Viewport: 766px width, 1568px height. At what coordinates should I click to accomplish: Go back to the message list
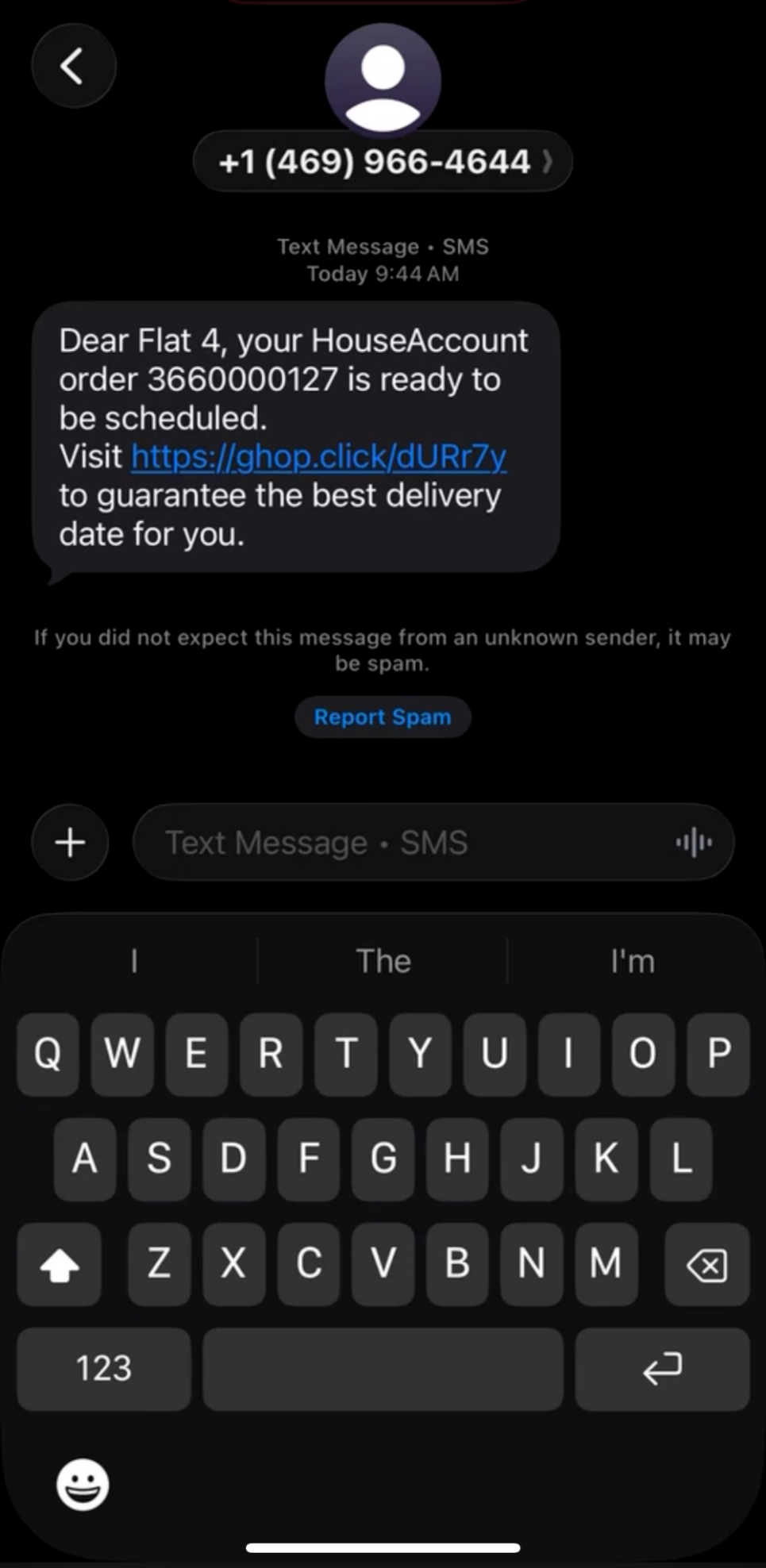[73, 66]
